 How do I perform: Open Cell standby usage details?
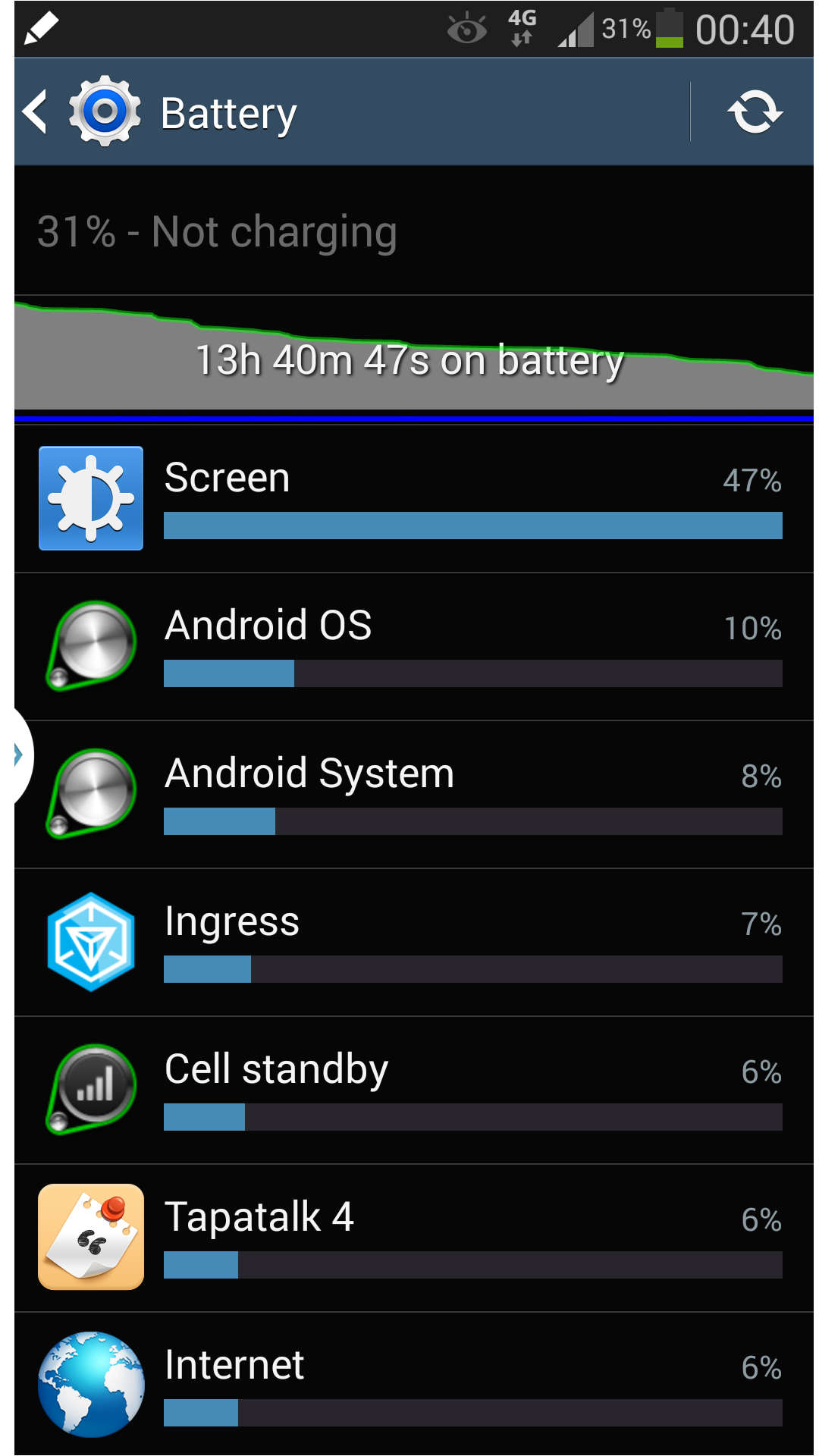(414, 1090)
